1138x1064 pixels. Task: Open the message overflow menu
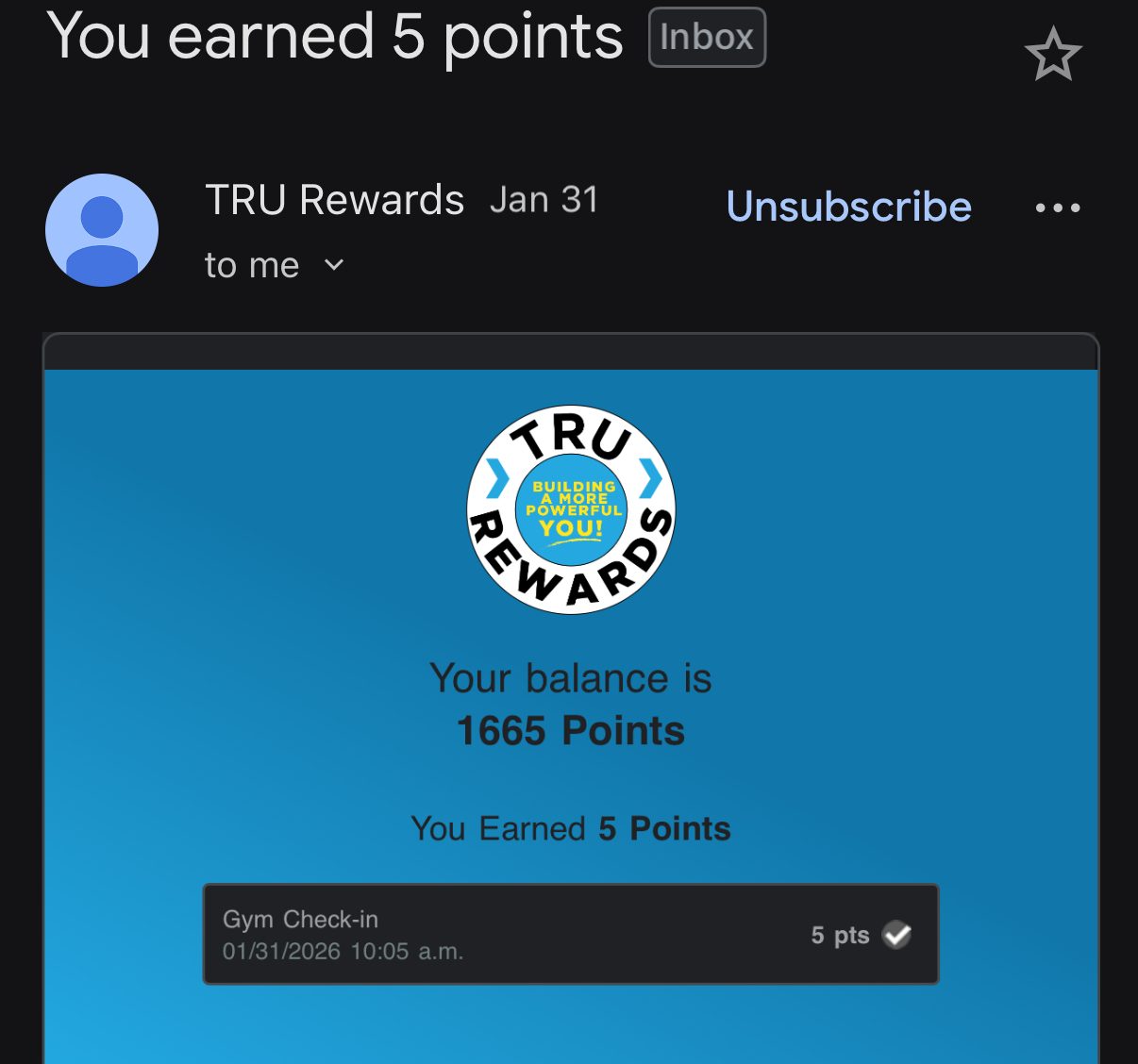click(1057, 208)
